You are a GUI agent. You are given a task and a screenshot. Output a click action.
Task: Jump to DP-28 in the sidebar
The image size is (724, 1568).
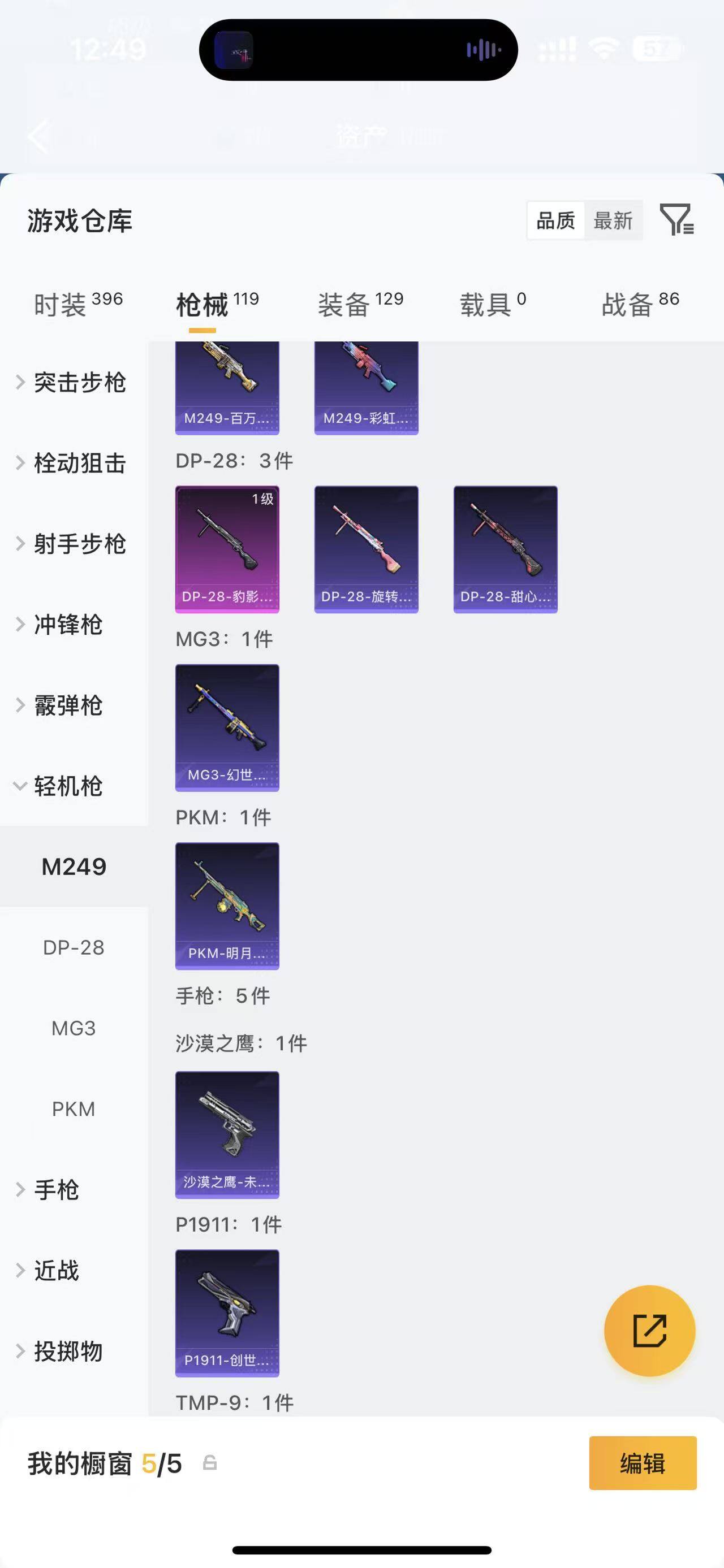pos(74,947)
